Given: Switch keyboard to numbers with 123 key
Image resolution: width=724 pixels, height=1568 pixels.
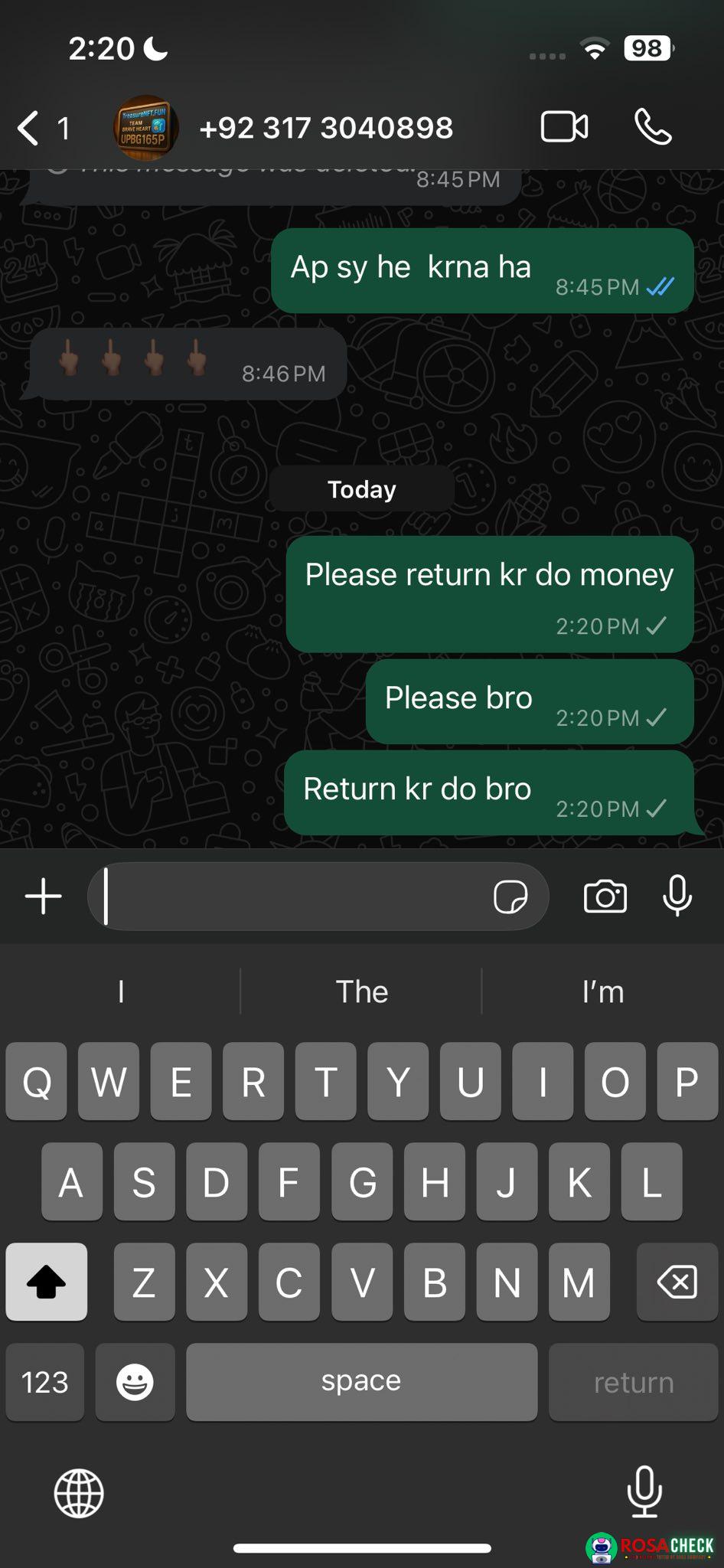Looking at the screenshot, I should (x=44, y=1382).
